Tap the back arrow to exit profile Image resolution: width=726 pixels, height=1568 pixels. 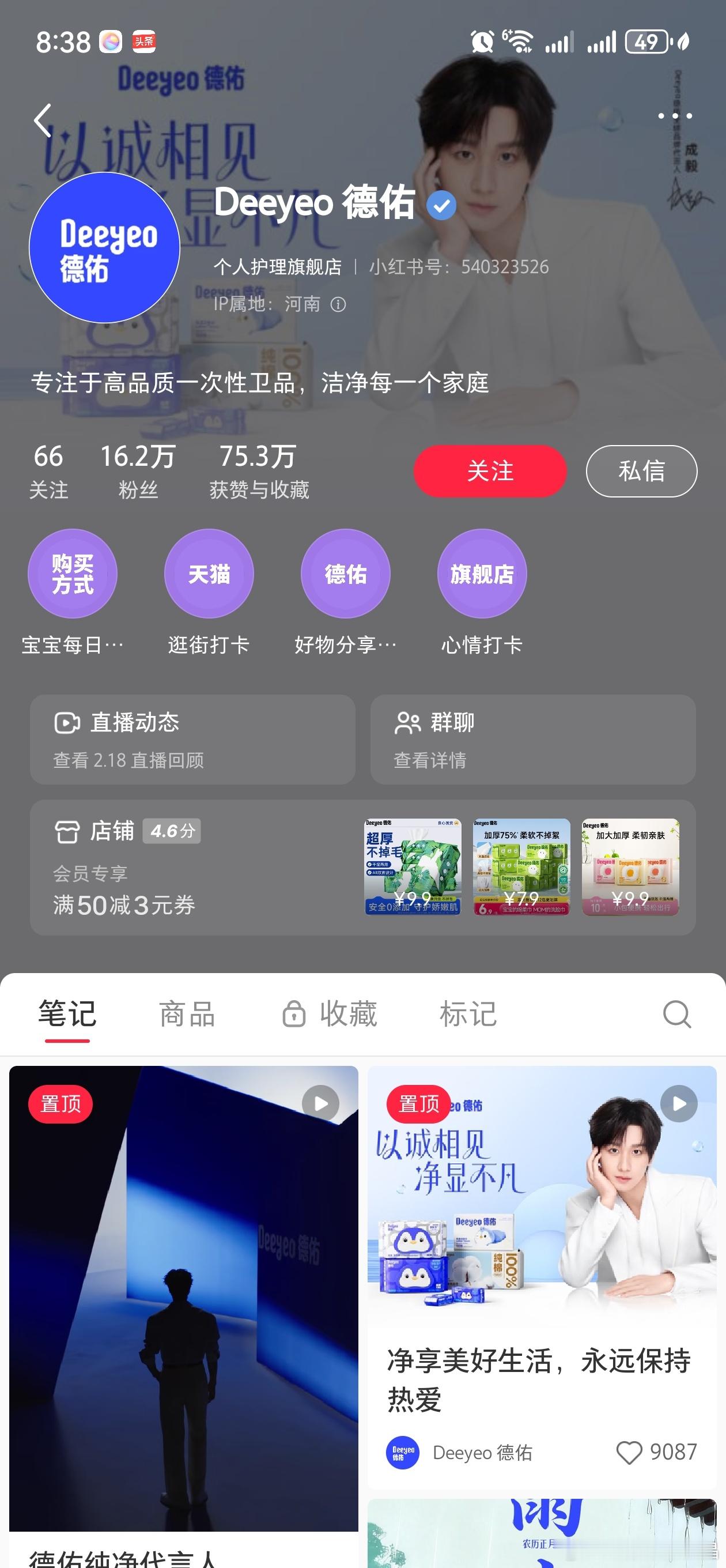pos(41,121)
